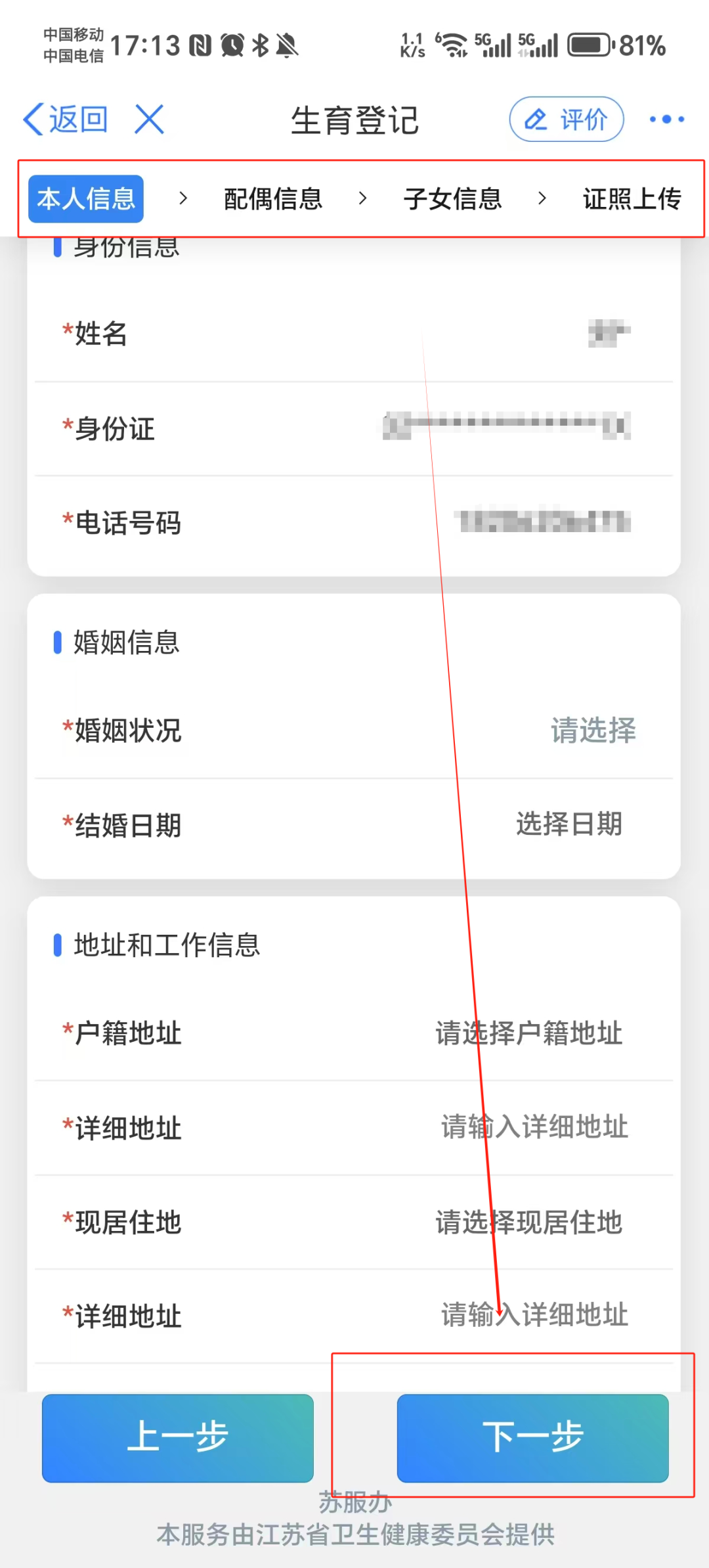The height and width of the screenshot is (1568, 709).
Task: Continue with the 下一步 button
Action: 532,1438
